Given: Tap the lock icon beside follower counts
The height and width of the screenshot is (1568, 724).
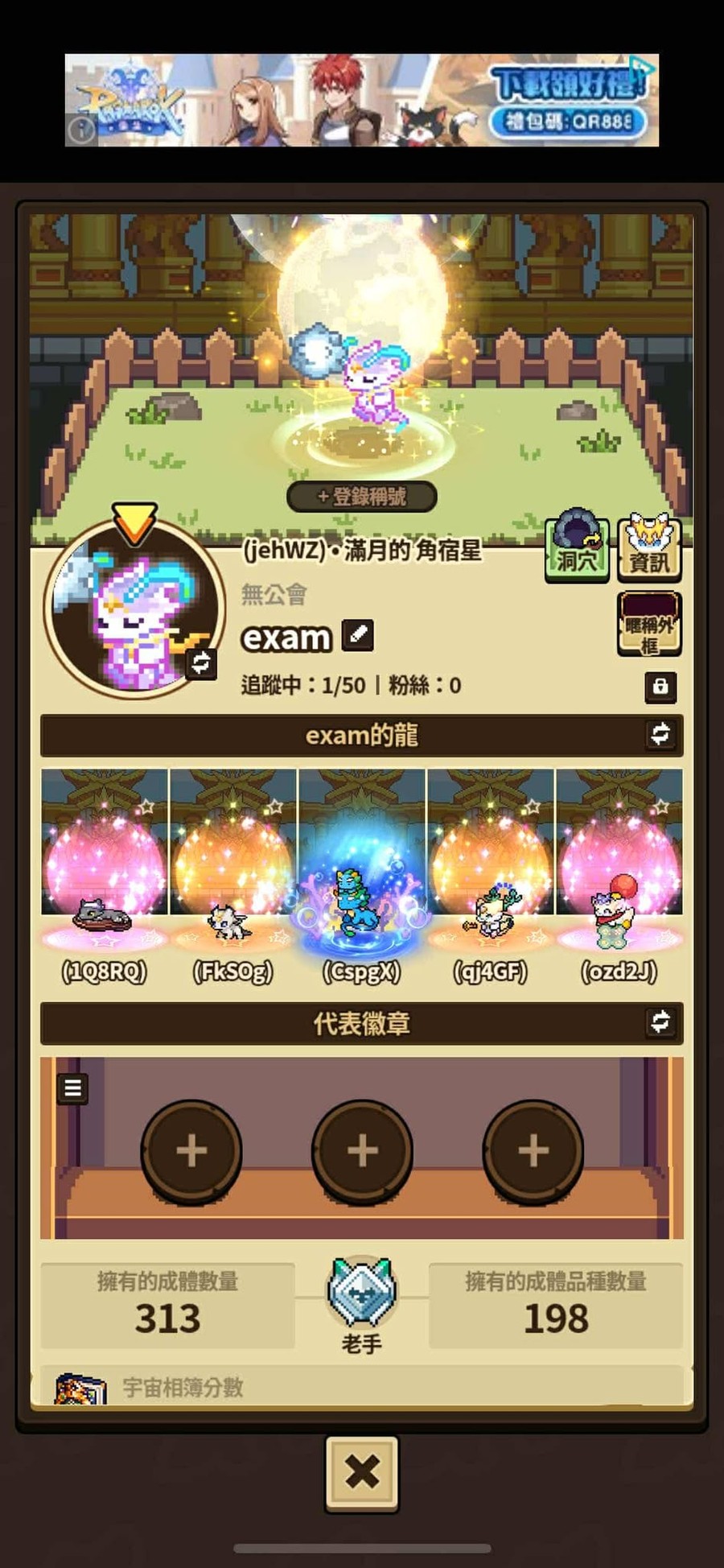Looking at the screenshot, I should (660, 687).
